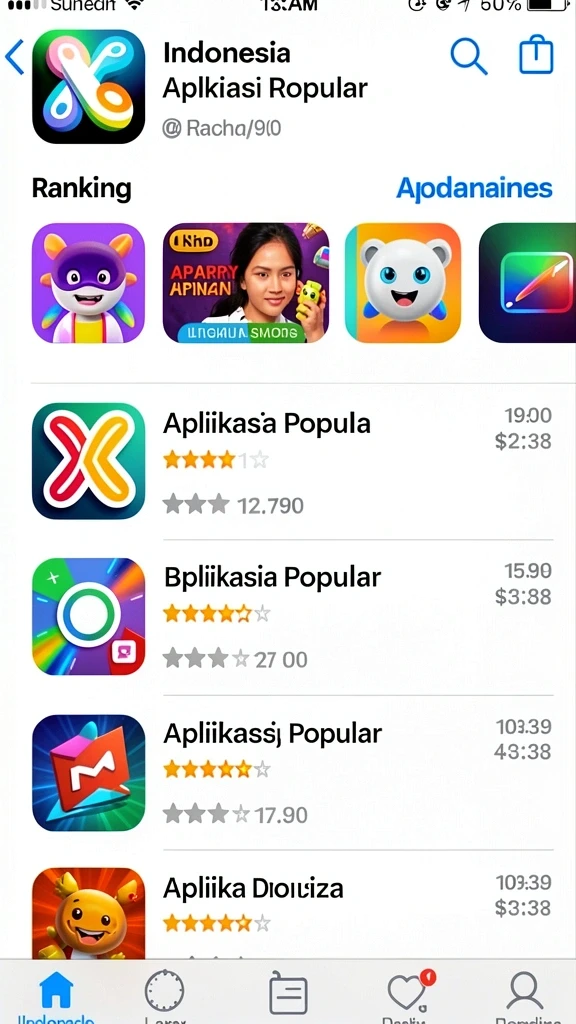
Task: Open the Apliikassj Popular app row
Action: (x=292, y=773)
